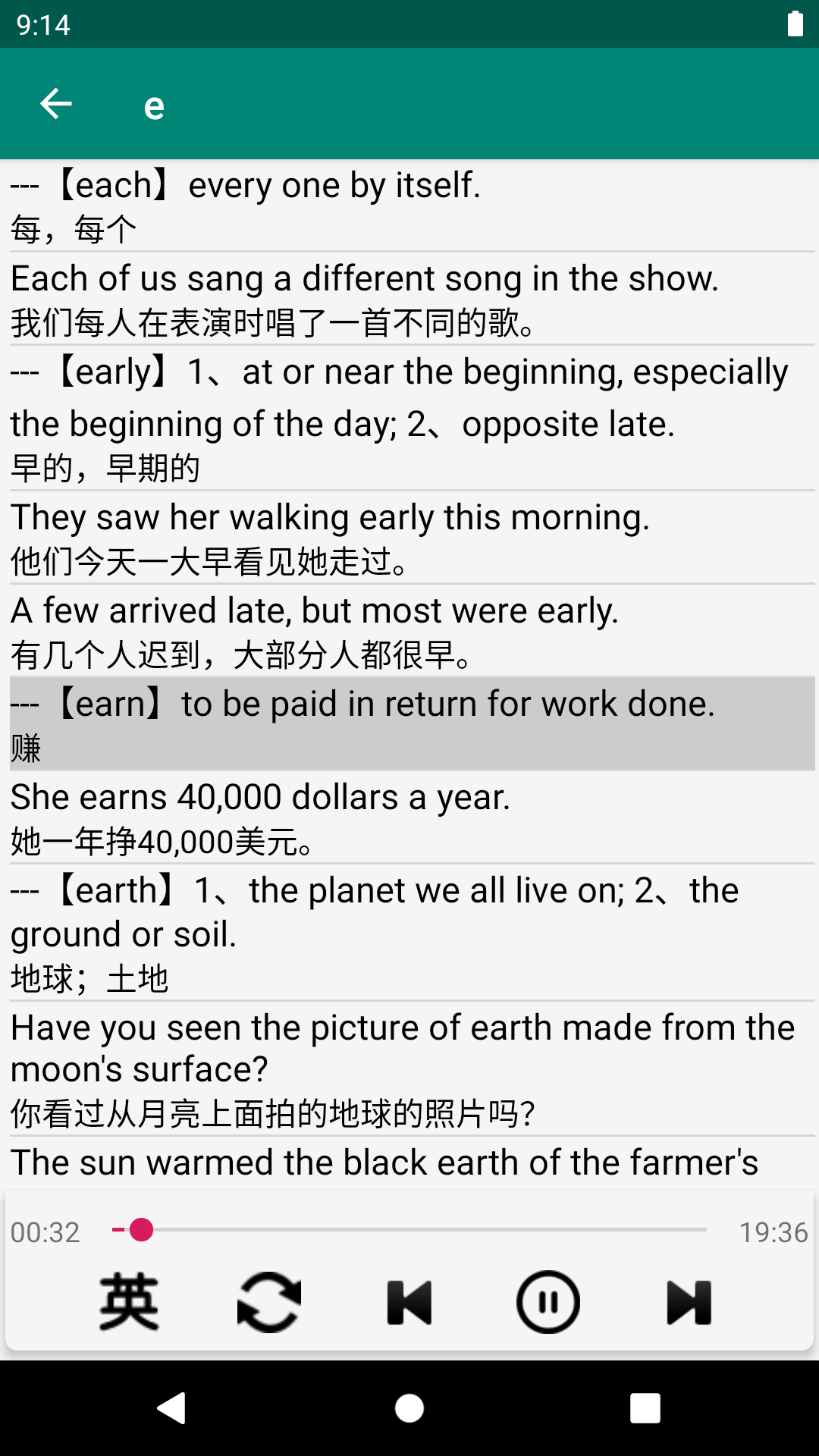The image size is (819, 1456).
Task: Tap the system home button
Action: pyautogui.click(x=409, y=1408)
